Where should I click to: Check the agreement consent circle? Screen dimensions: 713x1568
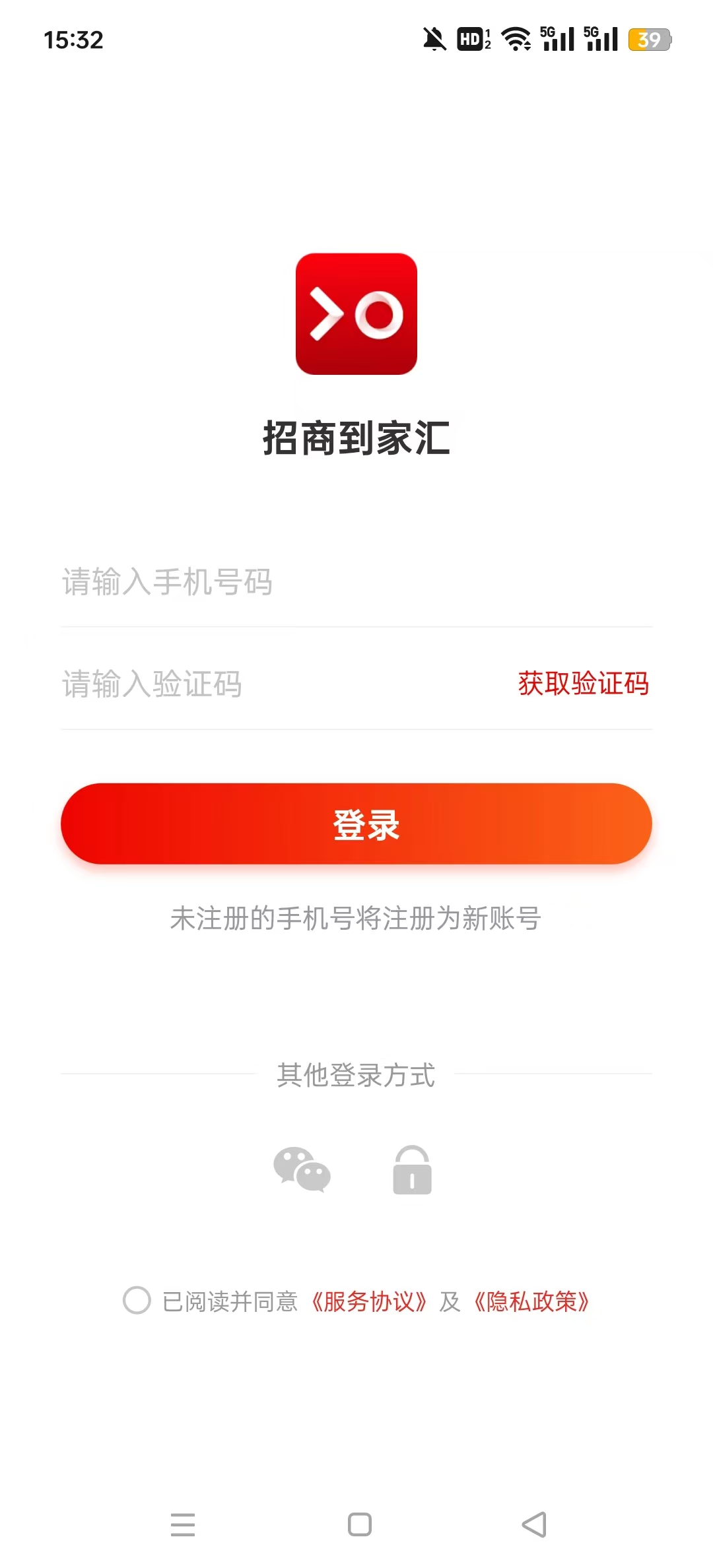137,1300
